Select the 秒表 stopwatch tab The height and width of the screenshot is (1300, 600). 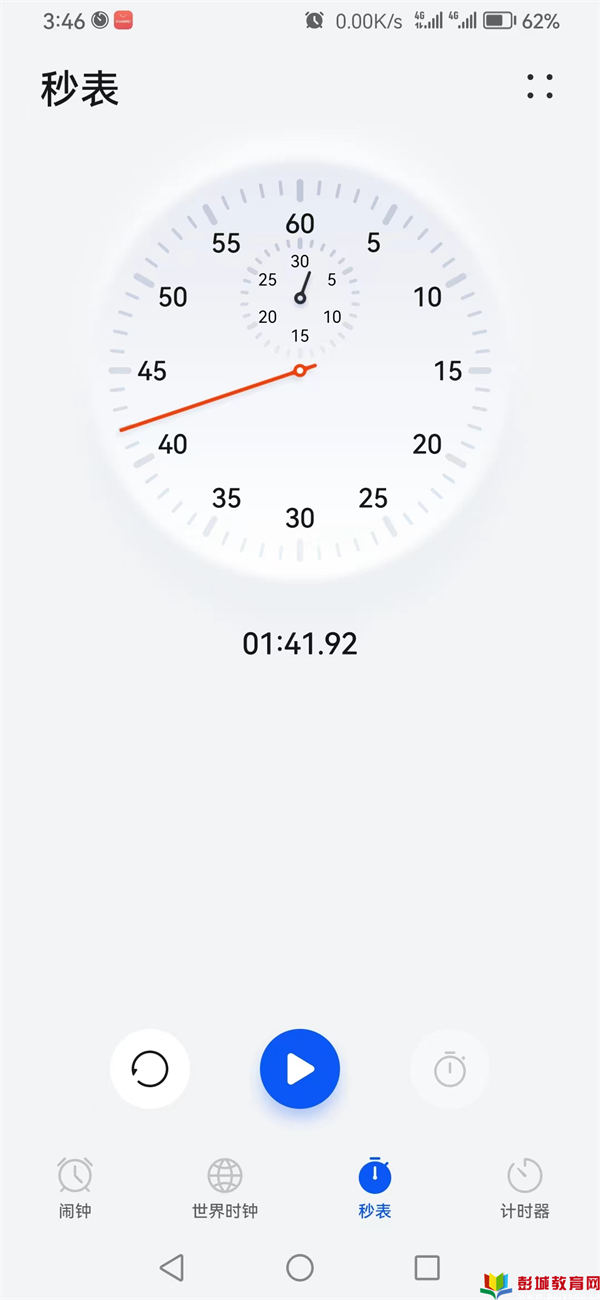pos(375,1188)
